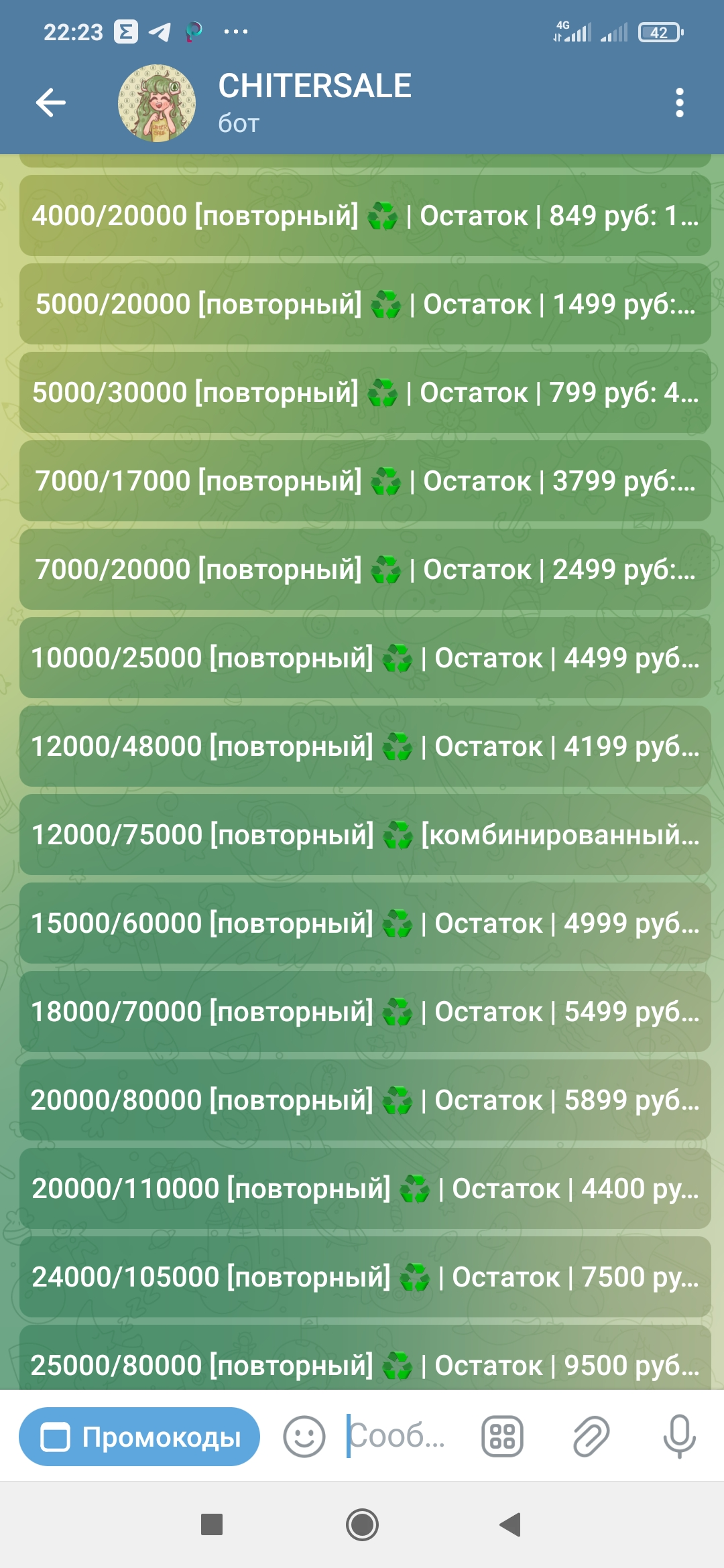724x1568 pixels.
Task: Open the CHITERSALE bot profile avatar
Action: (157, 103)
